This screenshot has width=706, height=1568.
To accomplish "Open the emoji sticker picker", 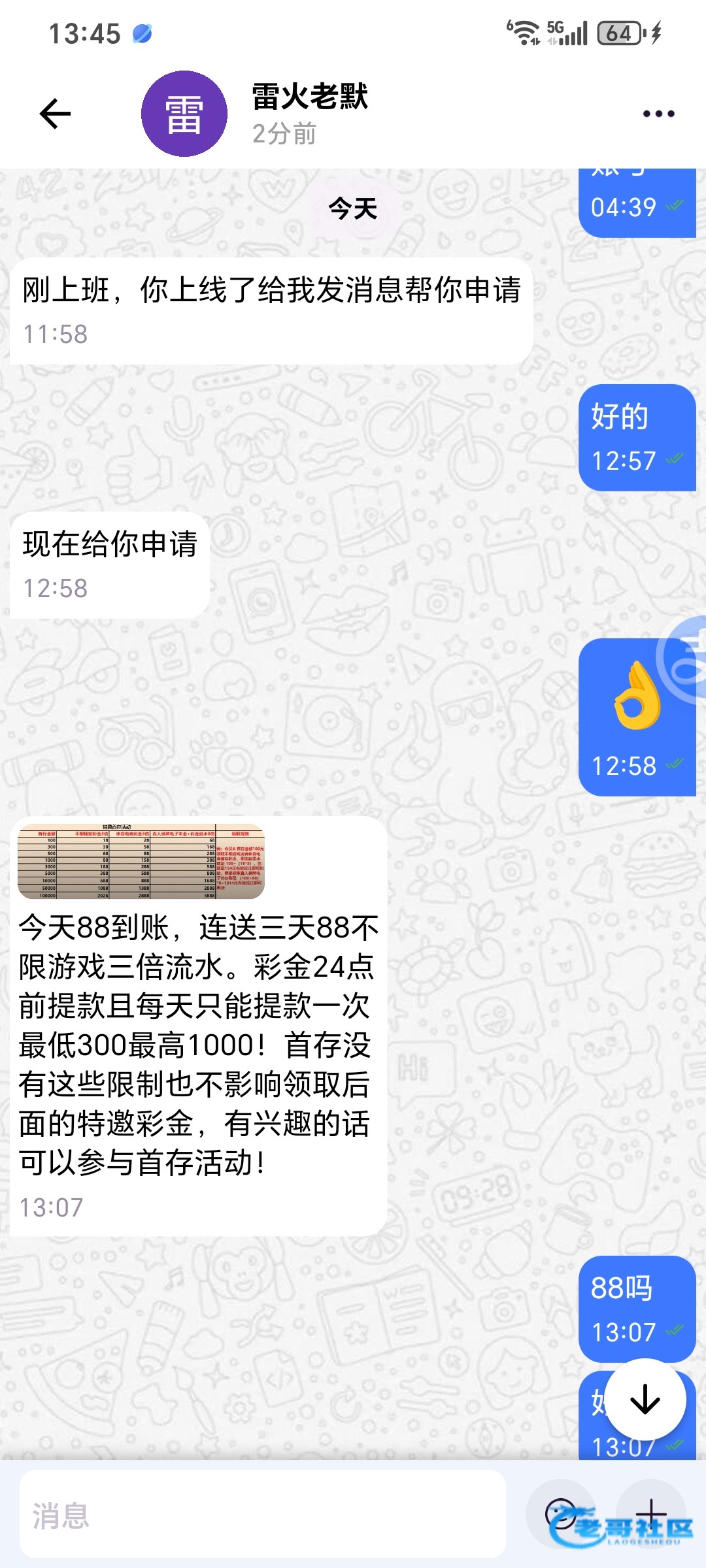I will click(x=561, y=1513).
